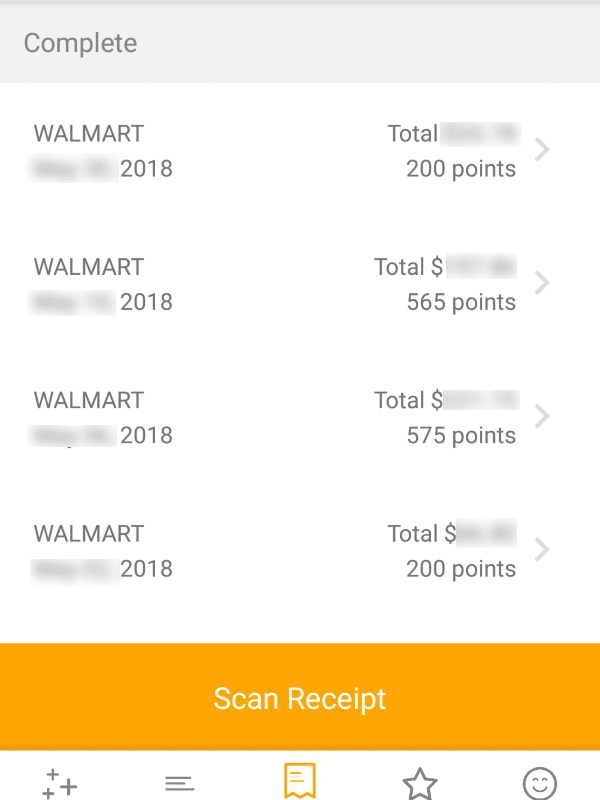Image resolution: width=600 pixels, height=800 pixels.
Task: Open the list lines tab
Action: [x=180, y=783]
